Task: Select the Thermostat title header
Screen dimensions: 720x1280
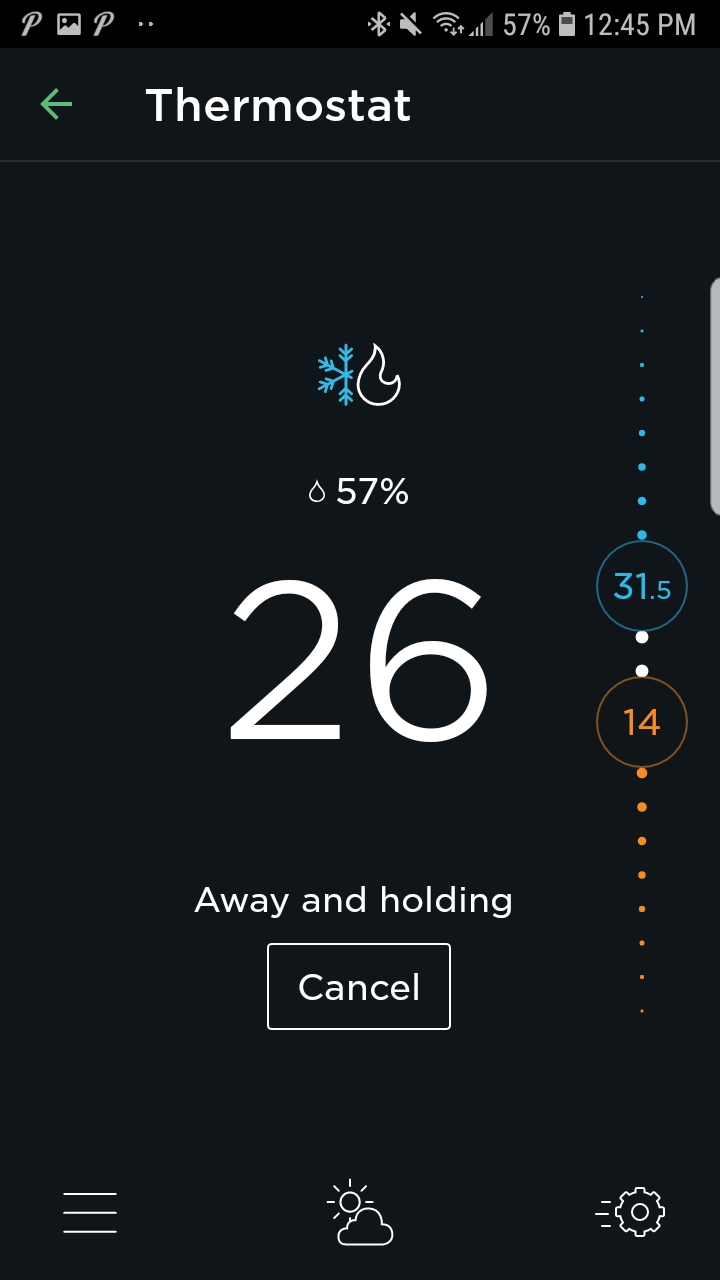Action: (x=279, y=104)
